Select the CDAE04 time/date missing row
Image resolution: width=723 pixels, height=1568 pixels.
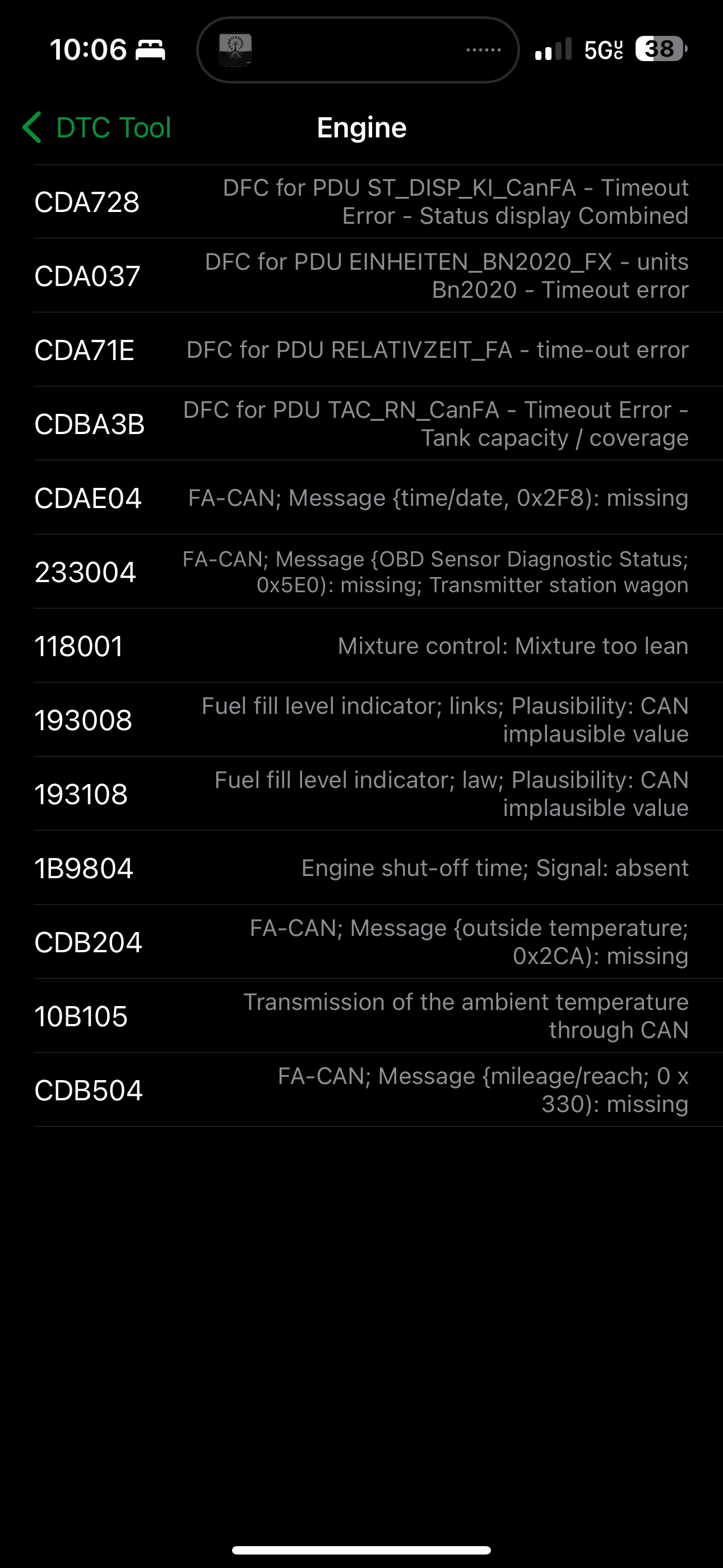[361, 498]
